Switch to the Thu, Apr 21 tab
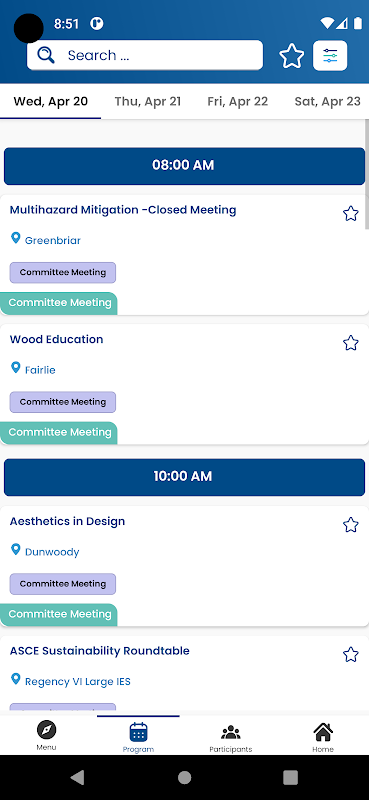The width and height of the screenshot is (369, 800). click(x=148, y=101)
